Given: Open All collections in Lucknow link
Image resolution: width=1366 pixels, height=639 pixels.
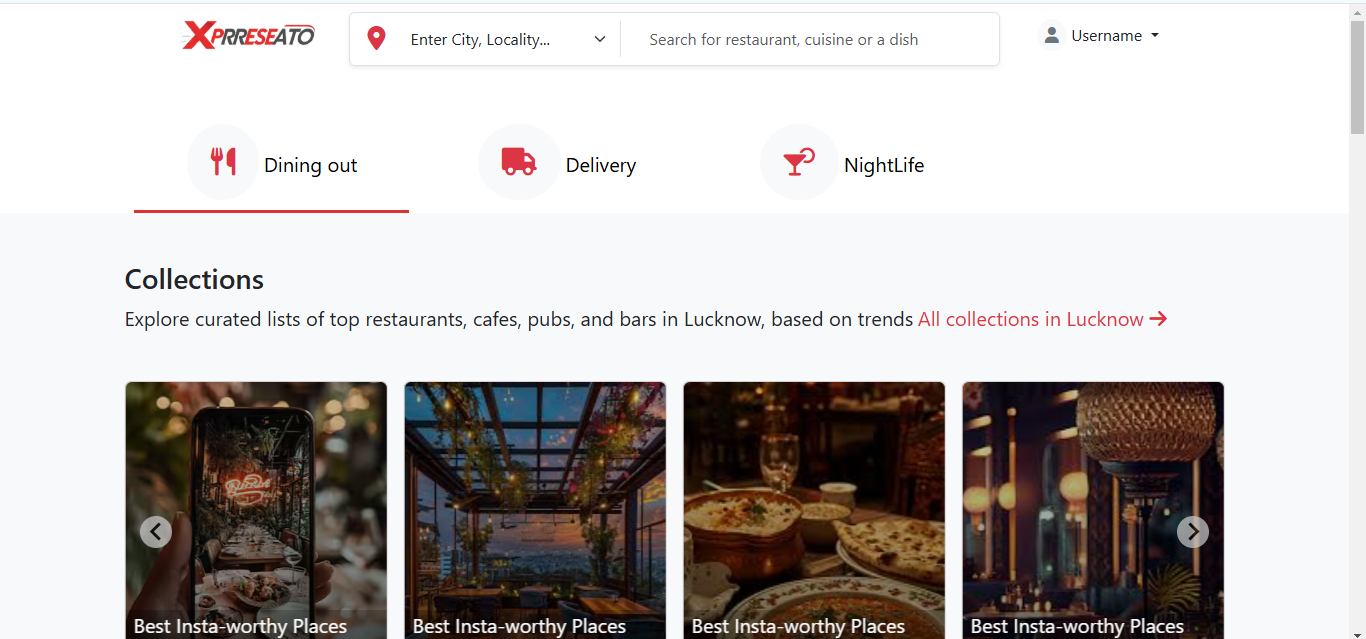Looking at the screenshot, I should 1042,320.
